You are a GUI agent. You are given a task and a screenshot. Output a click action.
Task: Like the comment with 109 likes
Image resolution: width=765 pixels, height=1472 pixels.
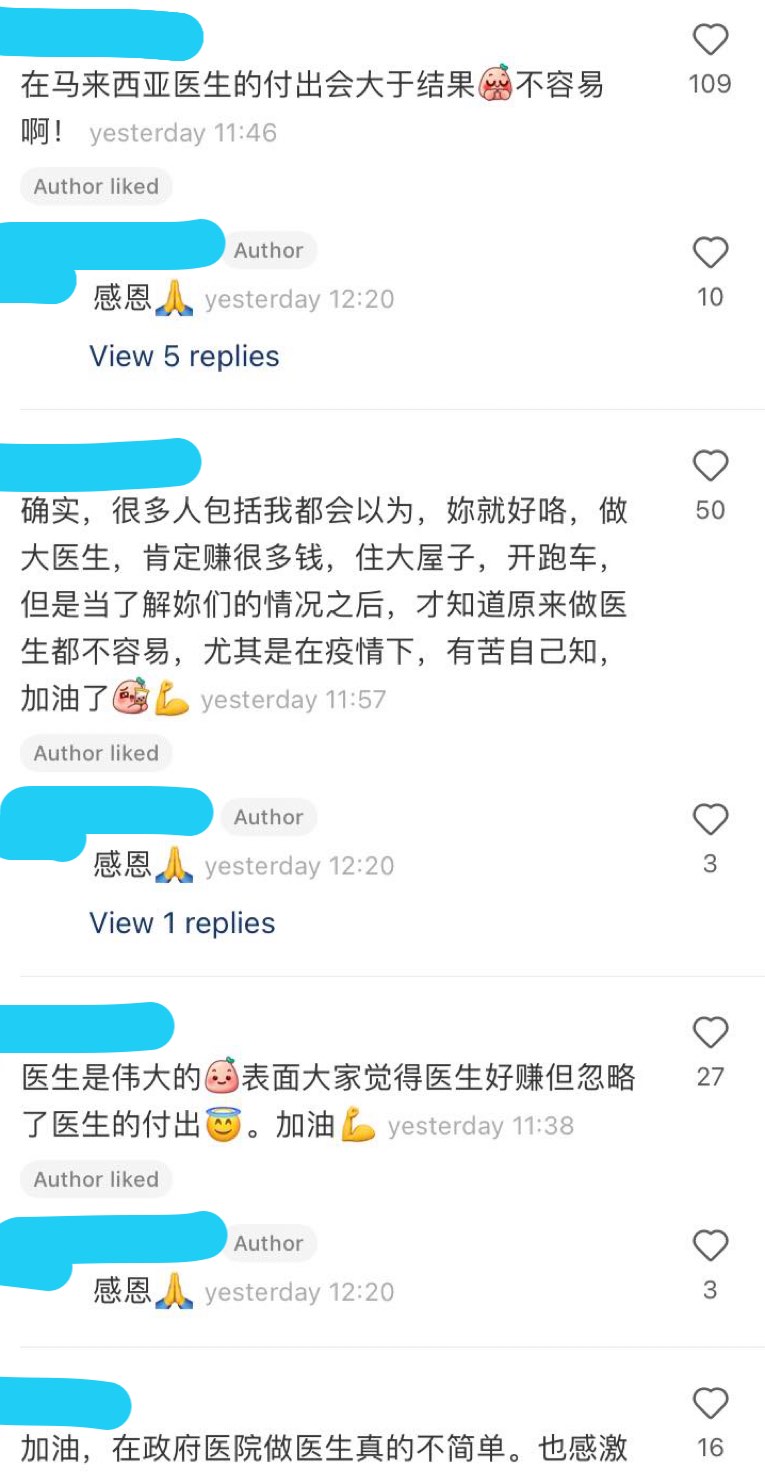point(710,40)
